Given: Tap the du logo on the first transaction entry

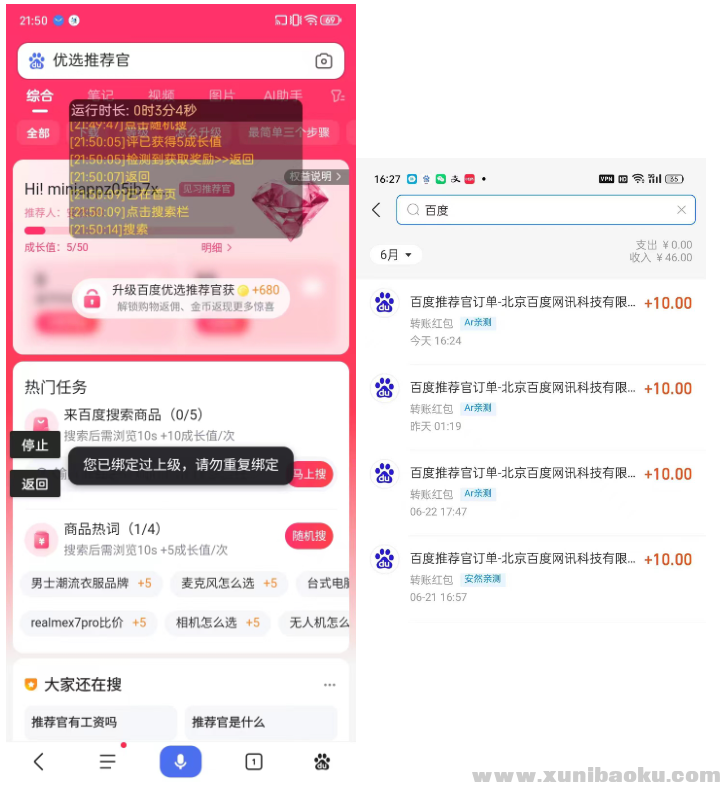Looking at the screenshot, I should tap(384, 304).
